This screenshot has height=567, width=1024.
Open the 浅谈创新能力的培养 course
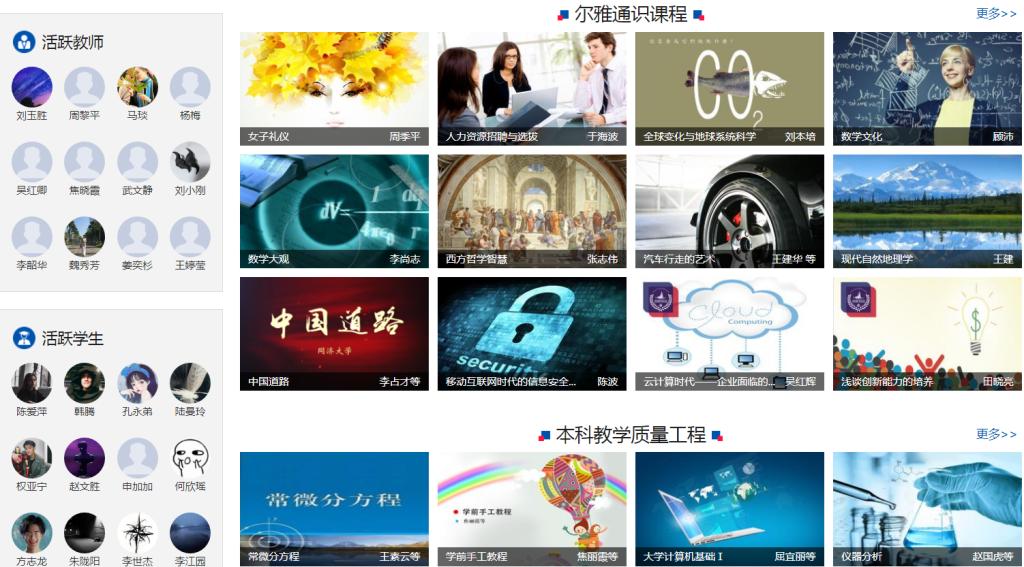click(927, 333)
